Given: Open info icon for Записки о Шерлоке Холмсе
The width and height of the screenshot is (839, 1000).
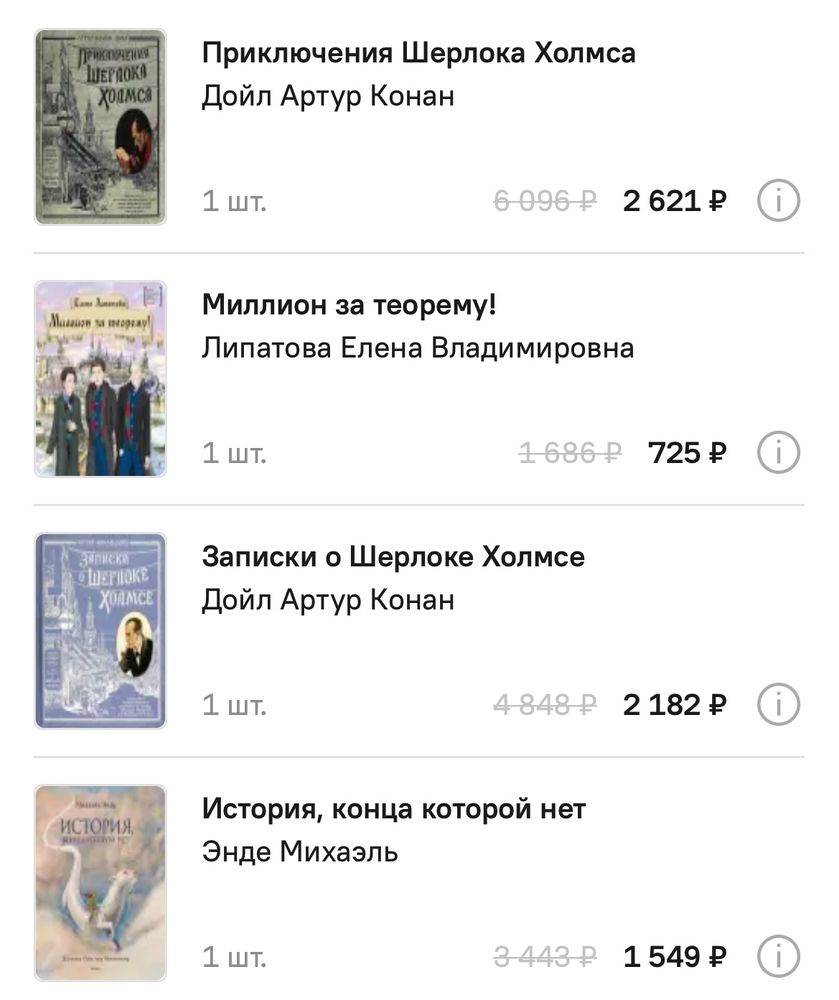Looking at the screenshot, I should (x=778, y=703).
